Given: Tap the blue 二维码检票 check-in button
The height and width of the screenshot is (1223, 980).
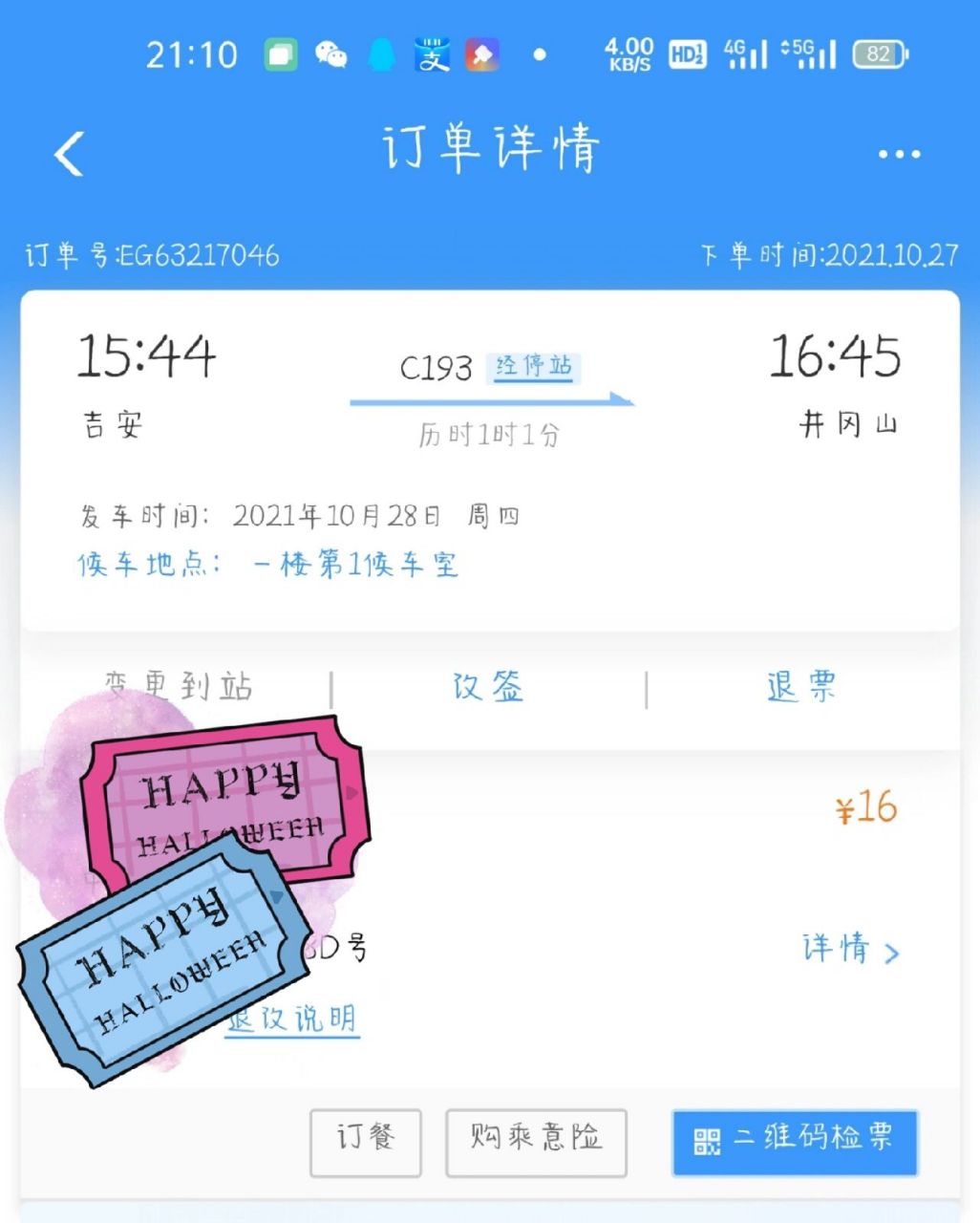Looking at the screenshot, I should (794, 1143).
